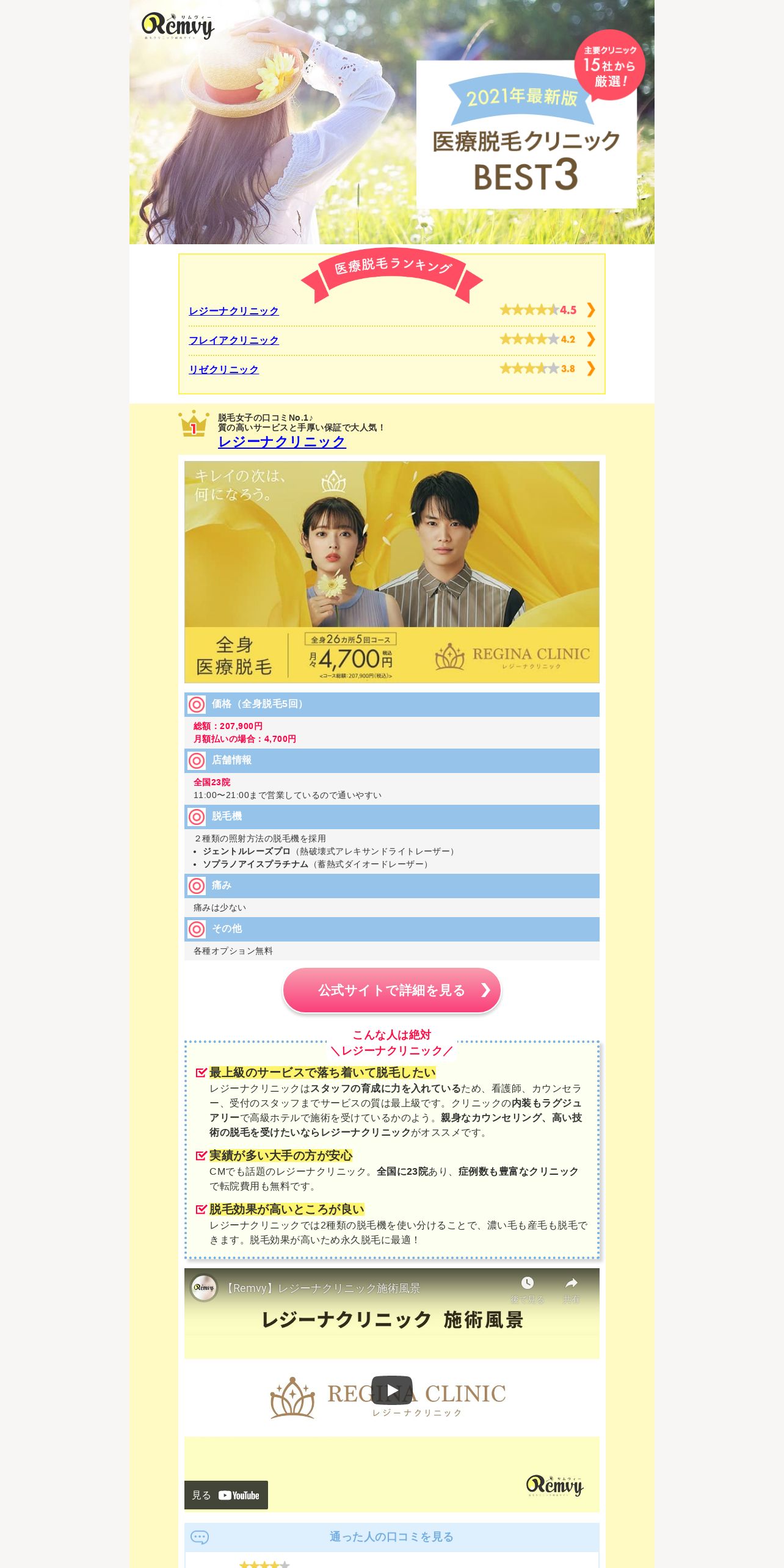Open the レジーナクリニック ranking link

point(234,311)
